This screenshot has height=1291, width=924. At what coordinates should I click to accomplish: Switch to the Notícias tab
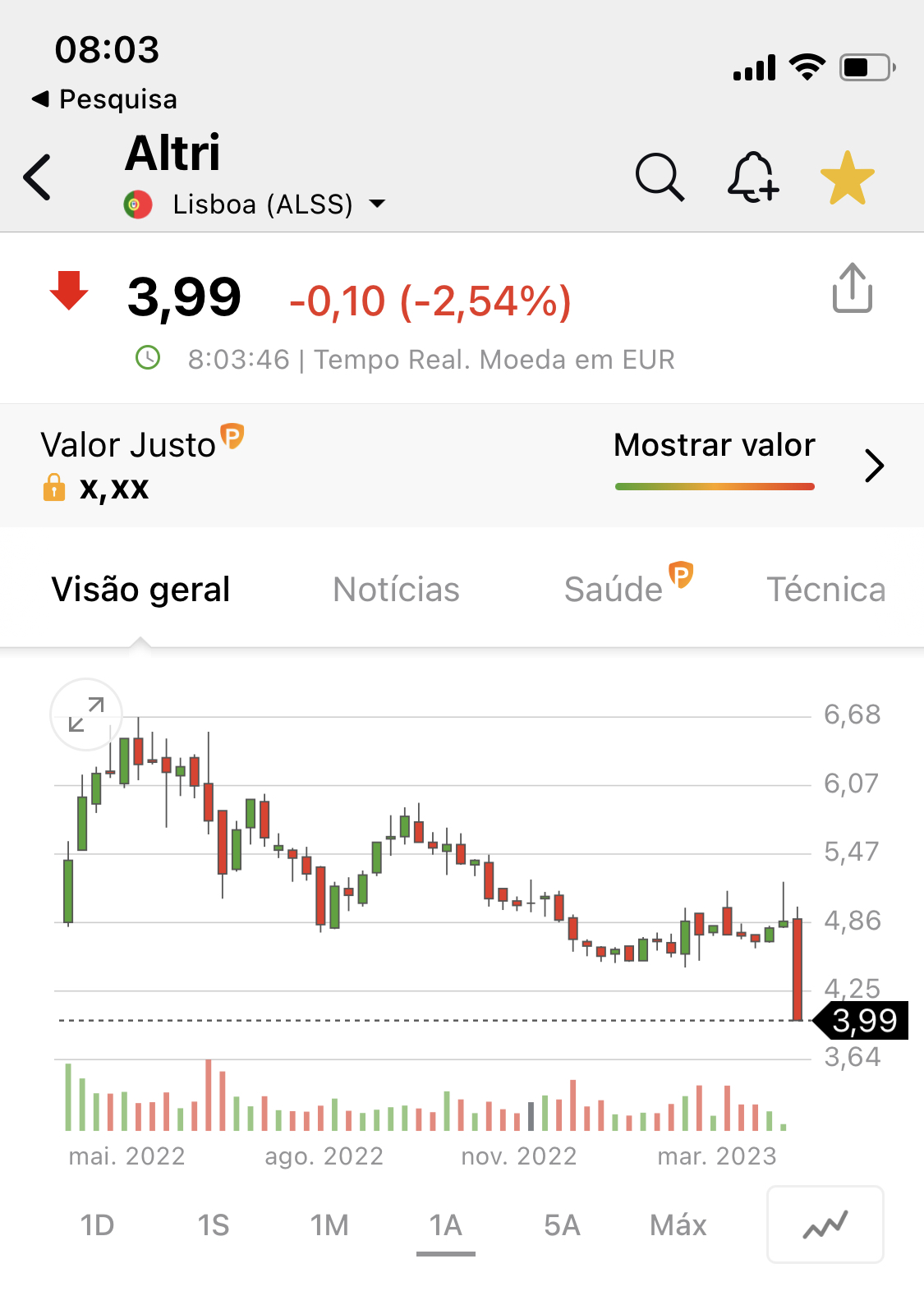tap(396, 590)
